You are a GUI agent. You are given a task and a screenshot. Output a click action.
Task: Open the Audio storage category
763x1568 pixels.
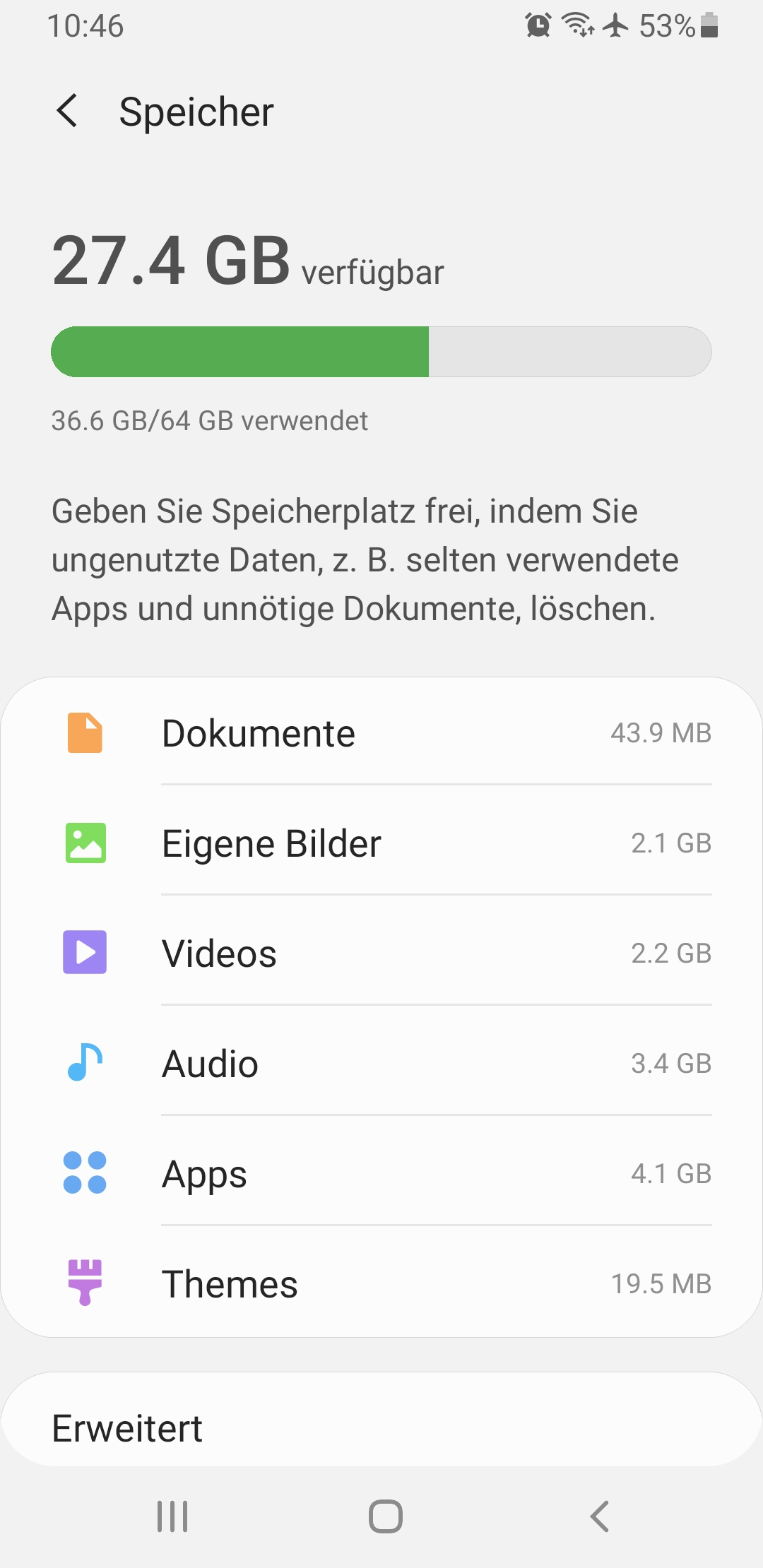(381, 1064)
